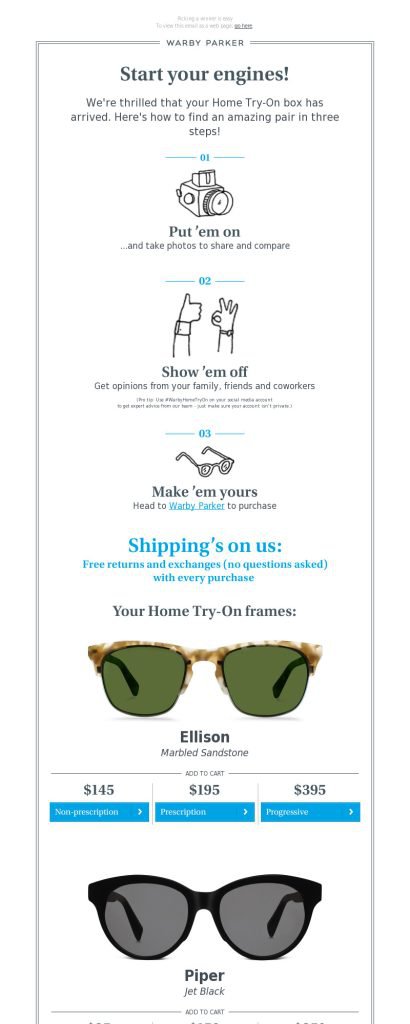Open the Ellison Marbled Sandstone frame image
The height and width of the screenshot is (1024, 410).
(204, 679)
